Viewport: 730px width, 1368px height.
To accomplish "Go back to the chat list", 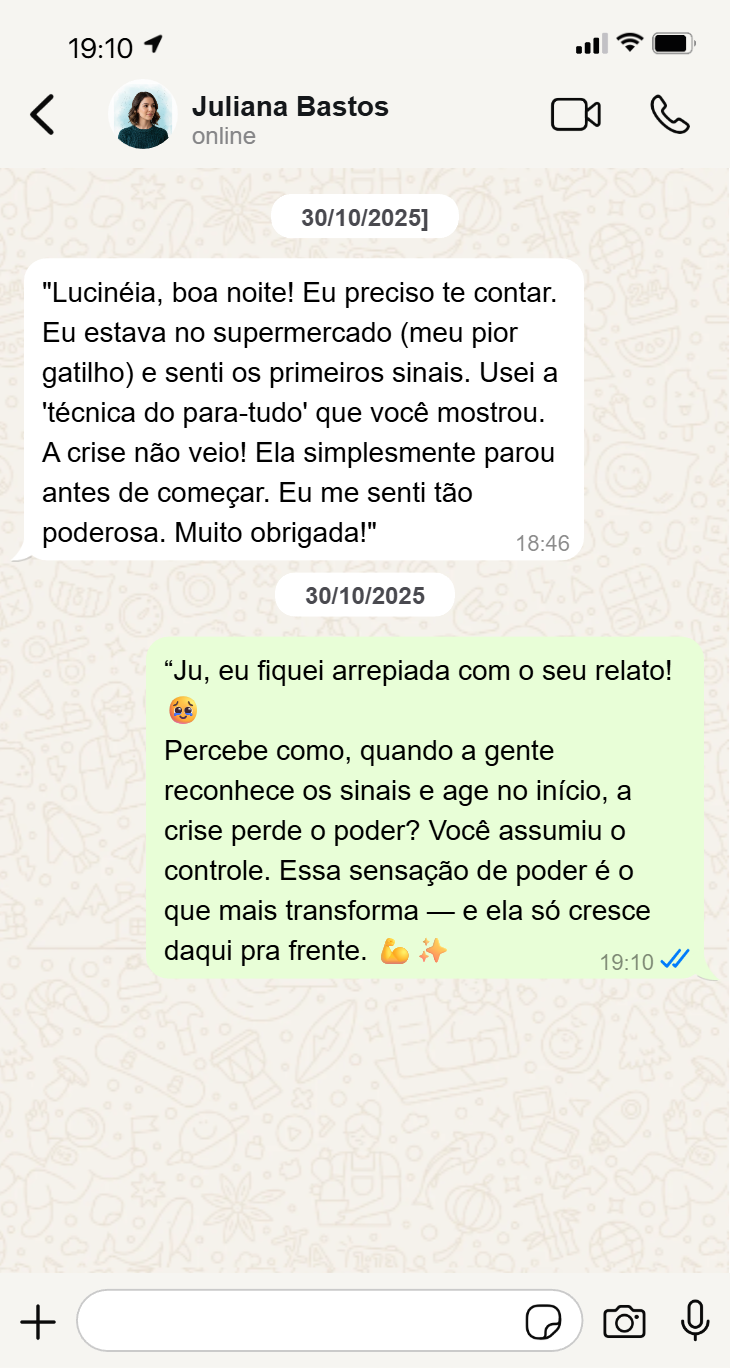I will point(42,115).
